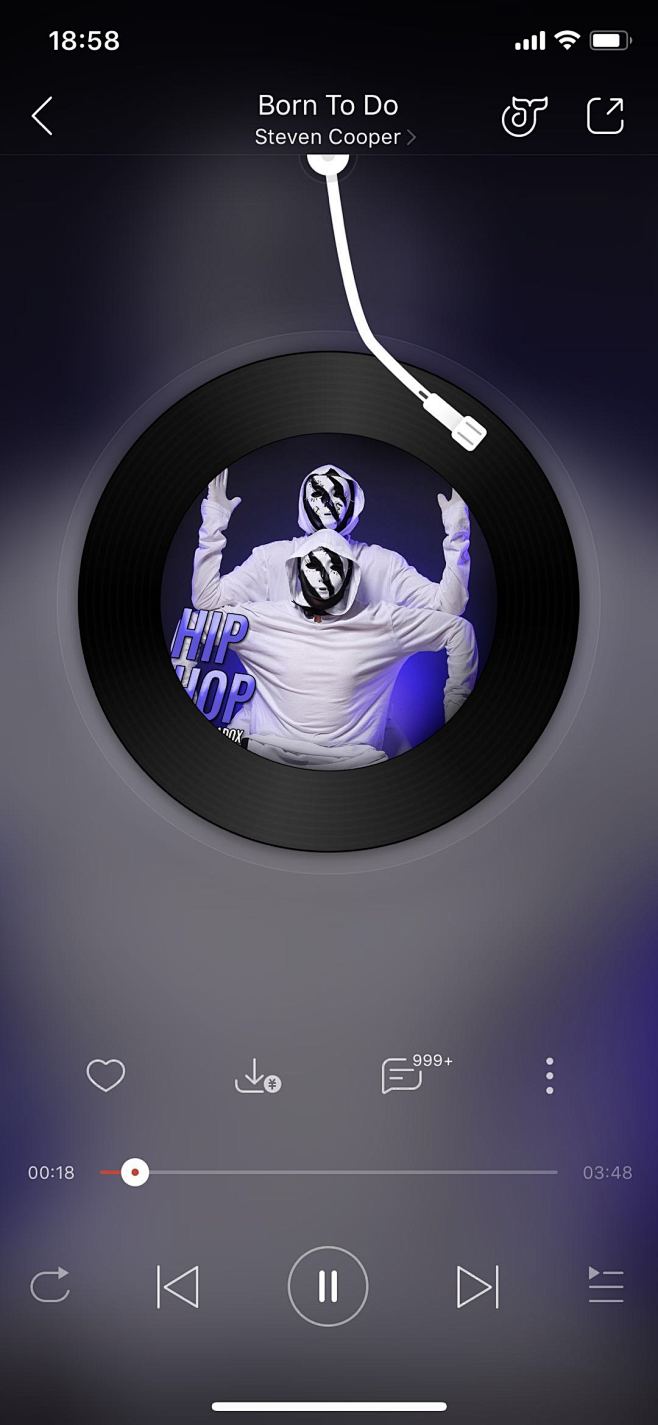The height and width of the screenshot is (1425, 658).
Task: Open the three-dot more options menu
Action: click(549, 1076)
